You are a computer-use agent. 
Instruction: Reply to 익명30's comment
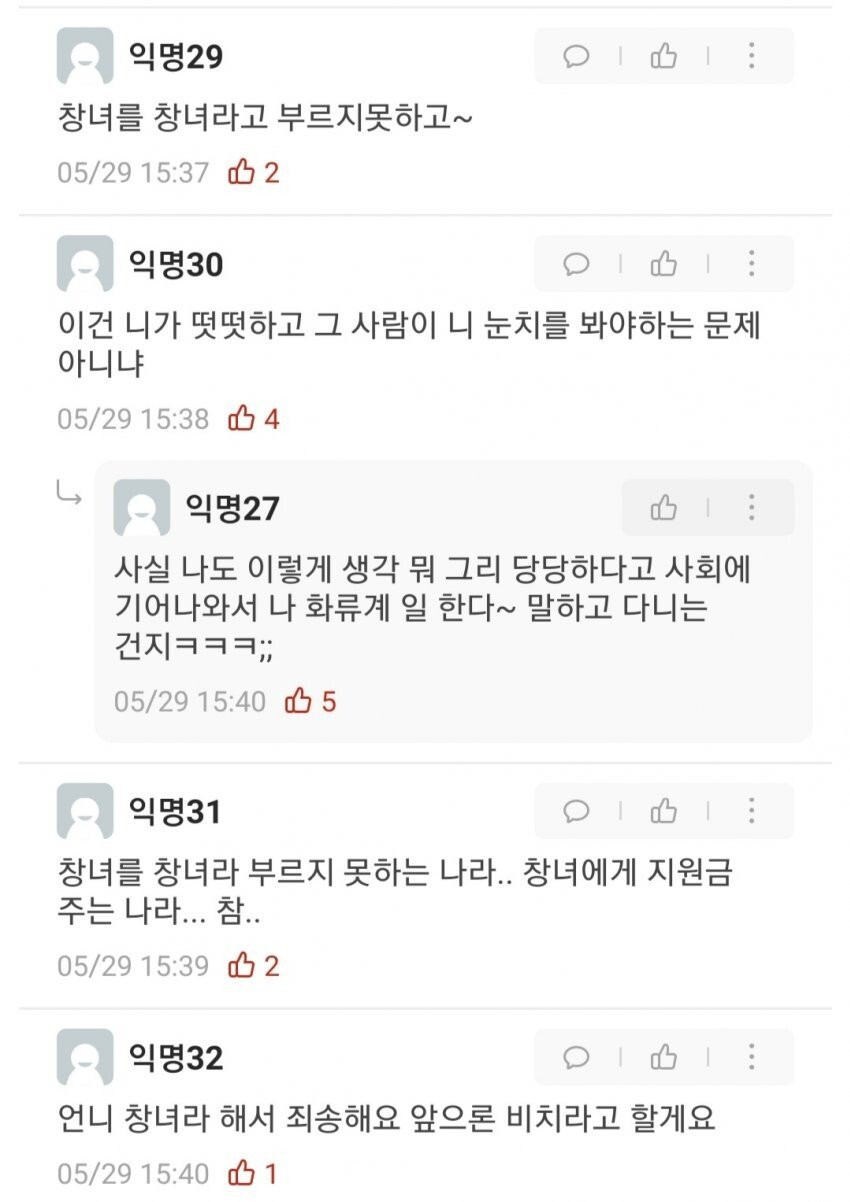coord(576,264)
